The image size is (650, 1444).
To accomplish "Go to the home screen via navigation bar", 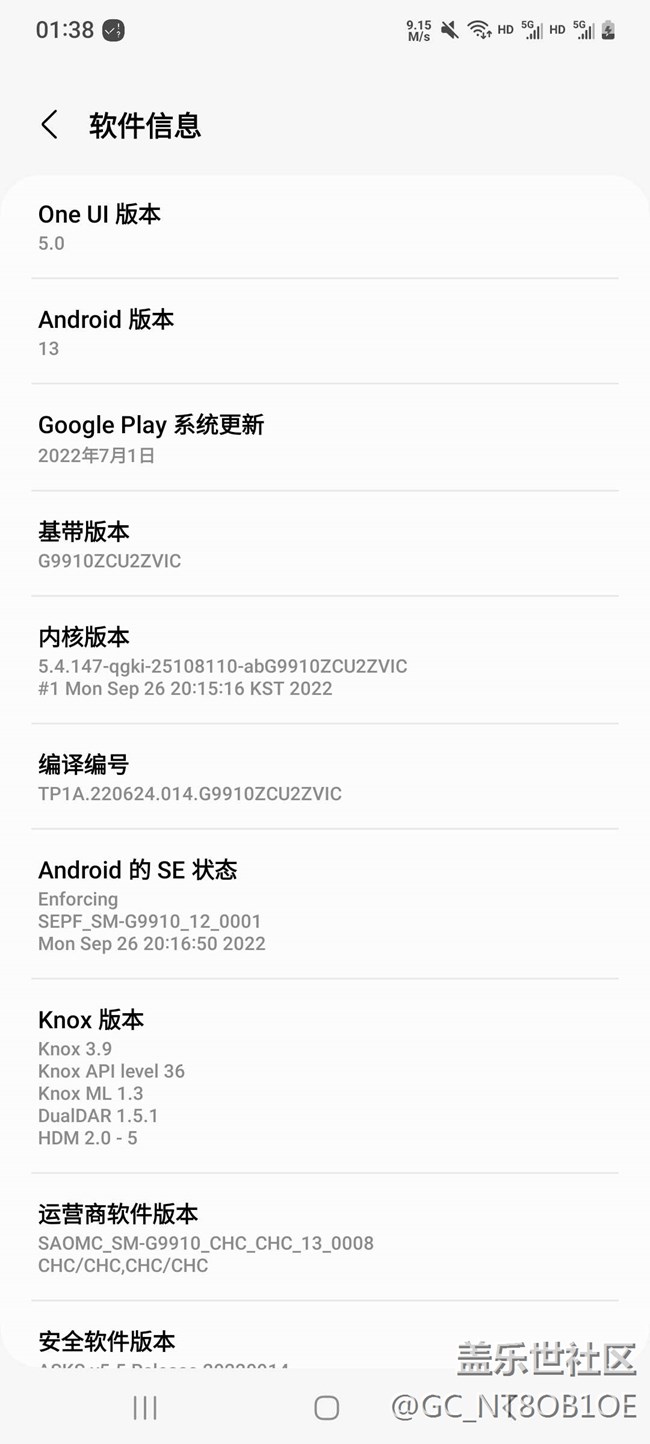I will click(326, 1408).
